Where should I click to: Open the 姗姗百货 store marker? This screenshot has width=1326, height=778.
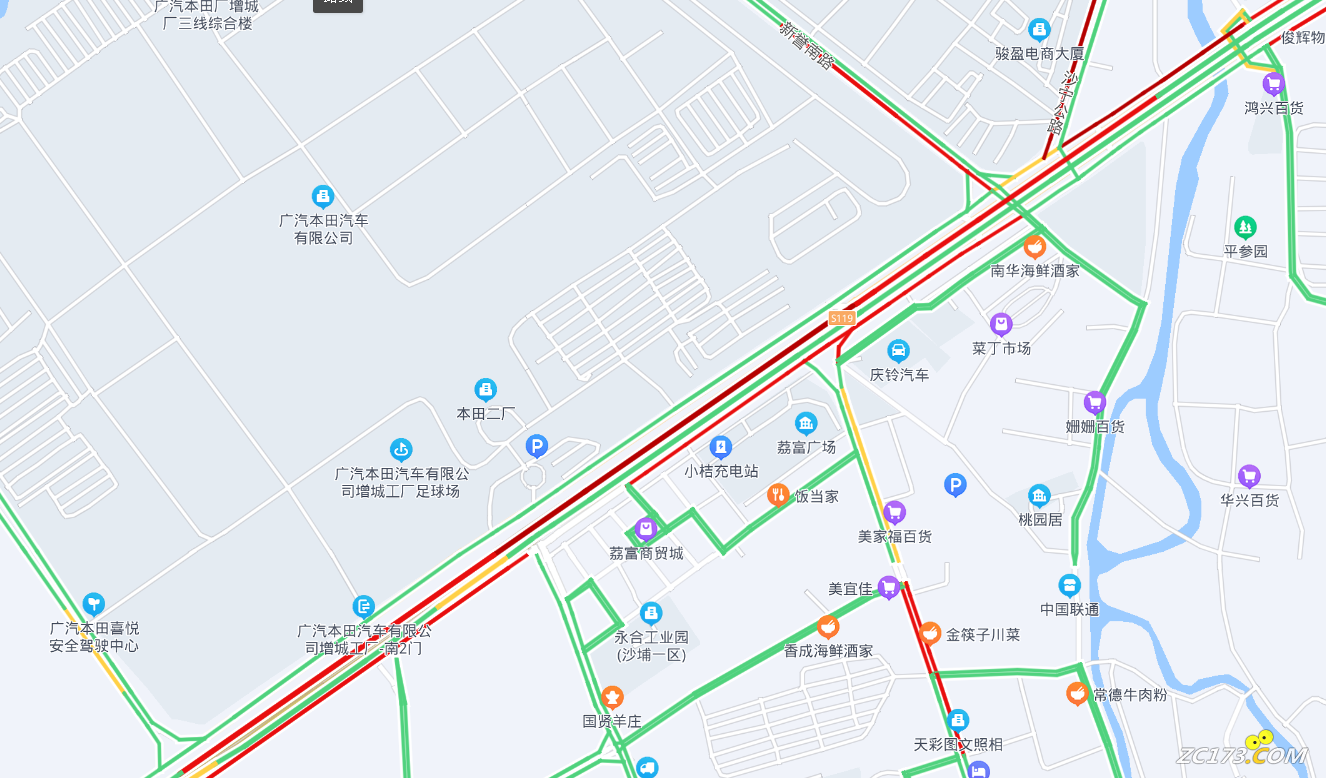pos(1095,402)
